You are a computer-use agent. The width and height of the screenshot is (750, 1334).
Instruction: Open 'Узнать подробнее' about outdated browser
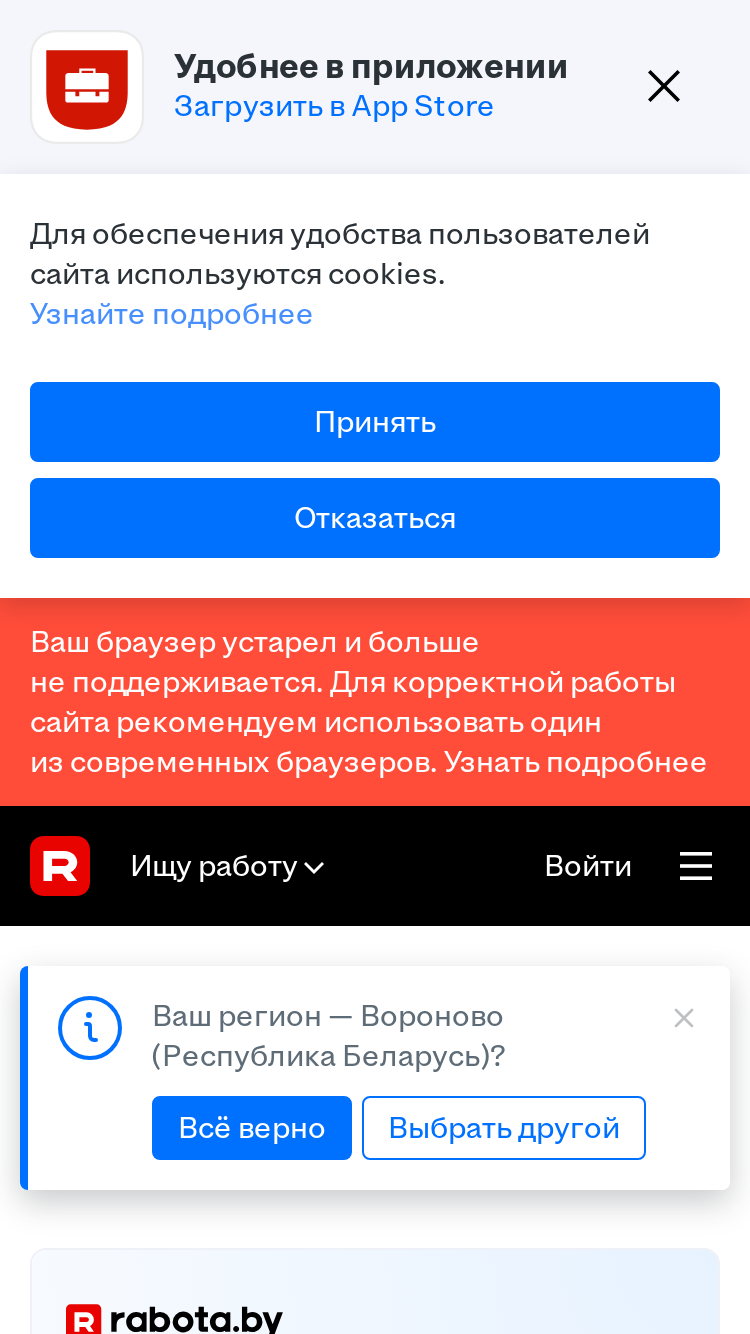575,762
